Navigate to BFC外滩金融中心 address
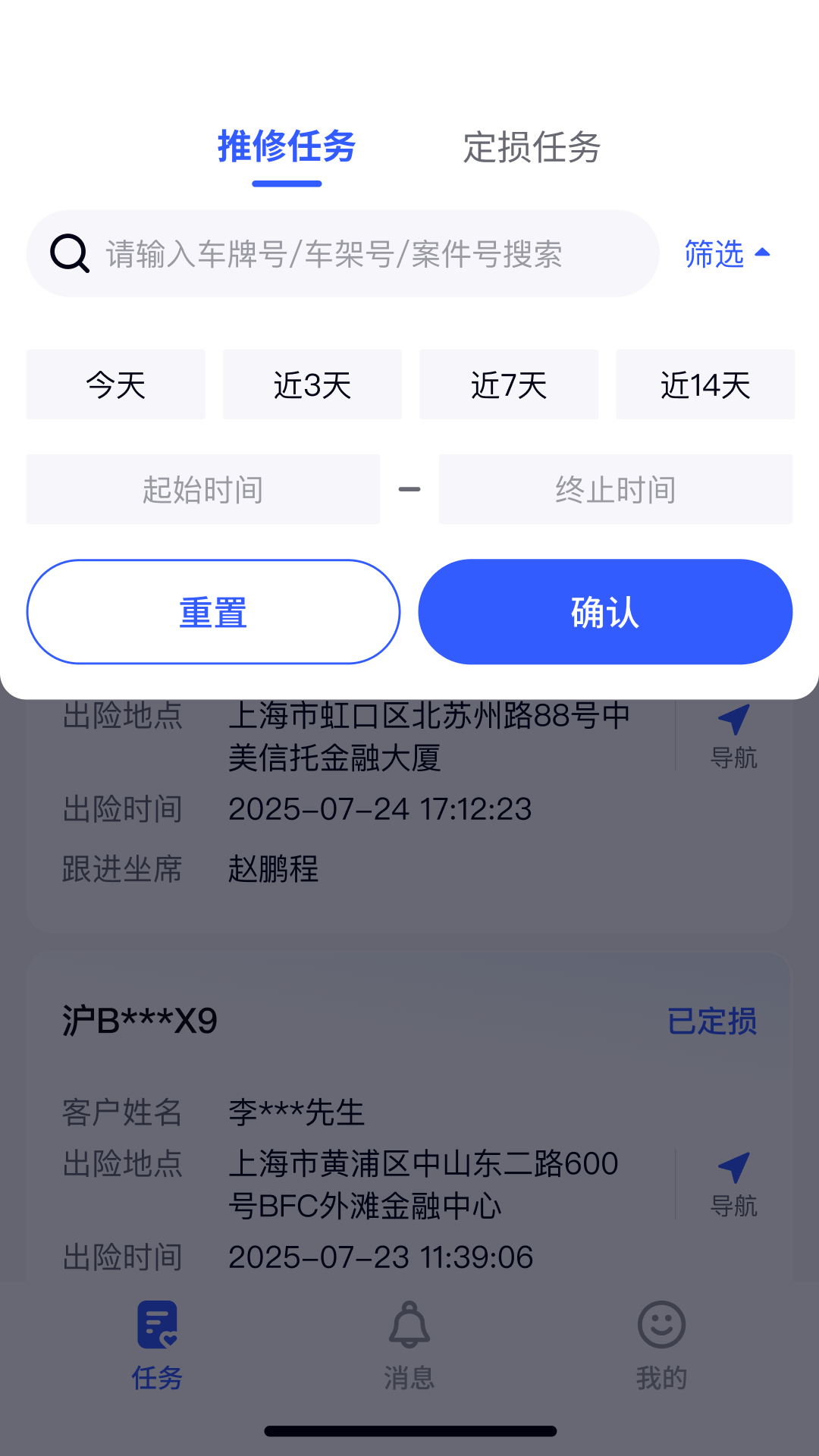The height and width of the screenshot is (1456, 819). point(733,1184)
